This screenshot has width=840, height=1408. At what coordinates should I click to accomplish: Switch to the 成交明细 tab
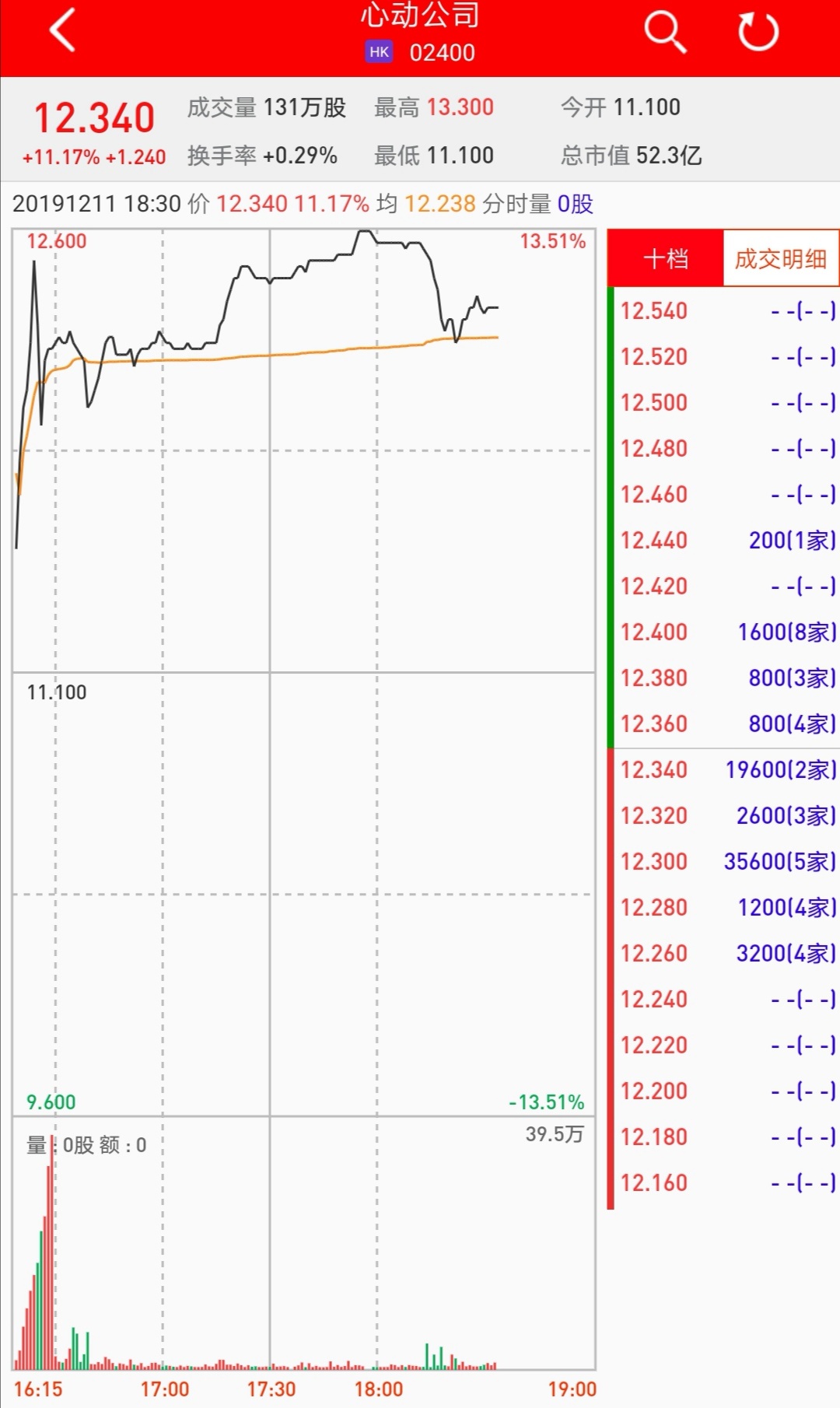(780, 258)
